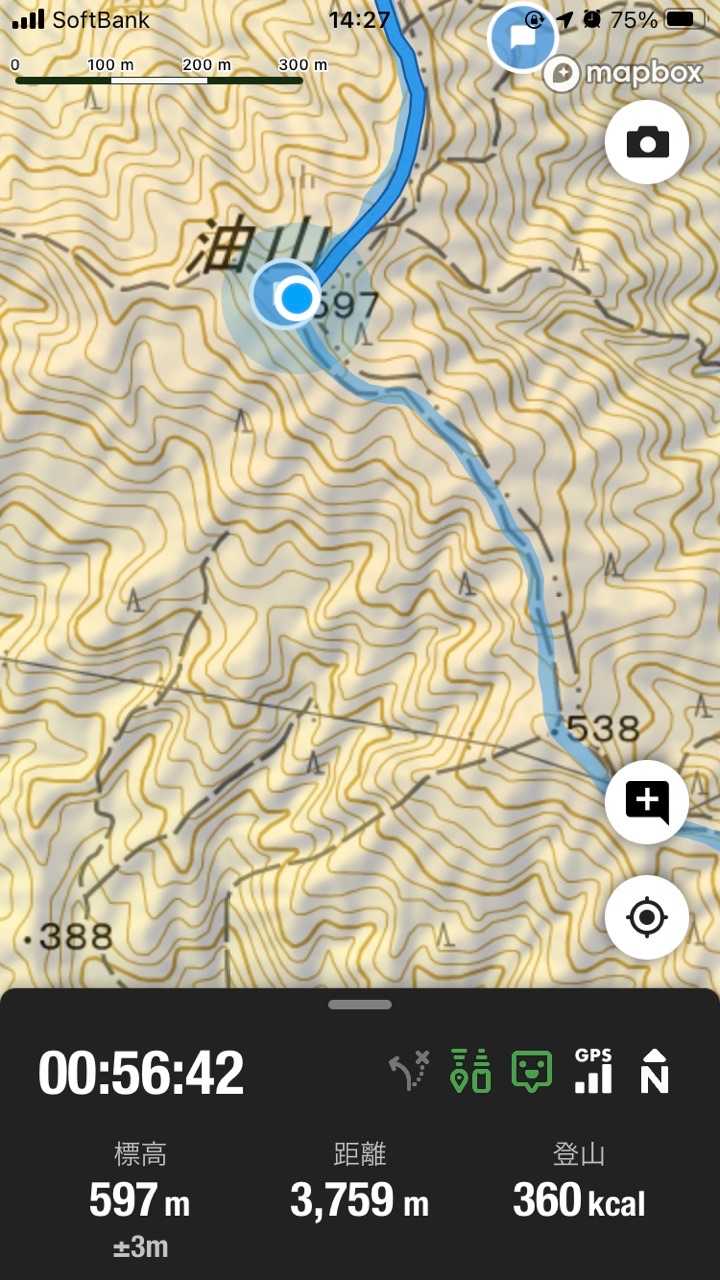
Task: Open the camera to take a photo
Action: tap(647, 142)
